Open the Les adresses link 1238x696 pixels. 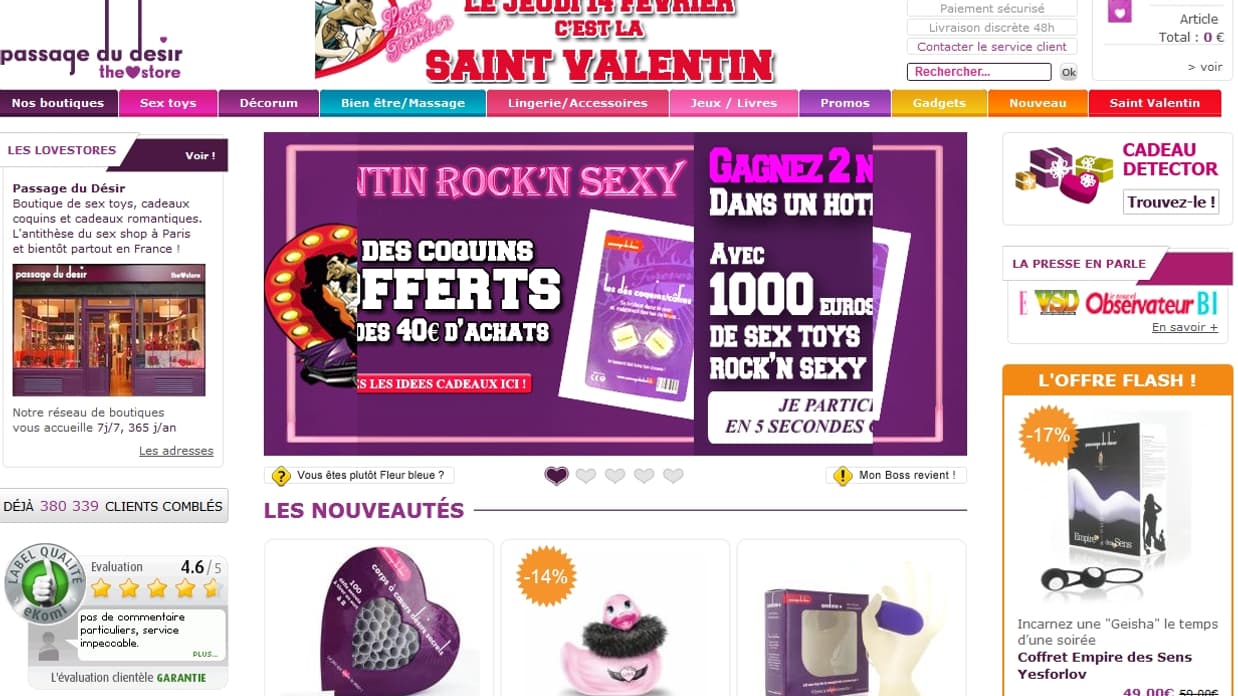(x=176, y=451)
